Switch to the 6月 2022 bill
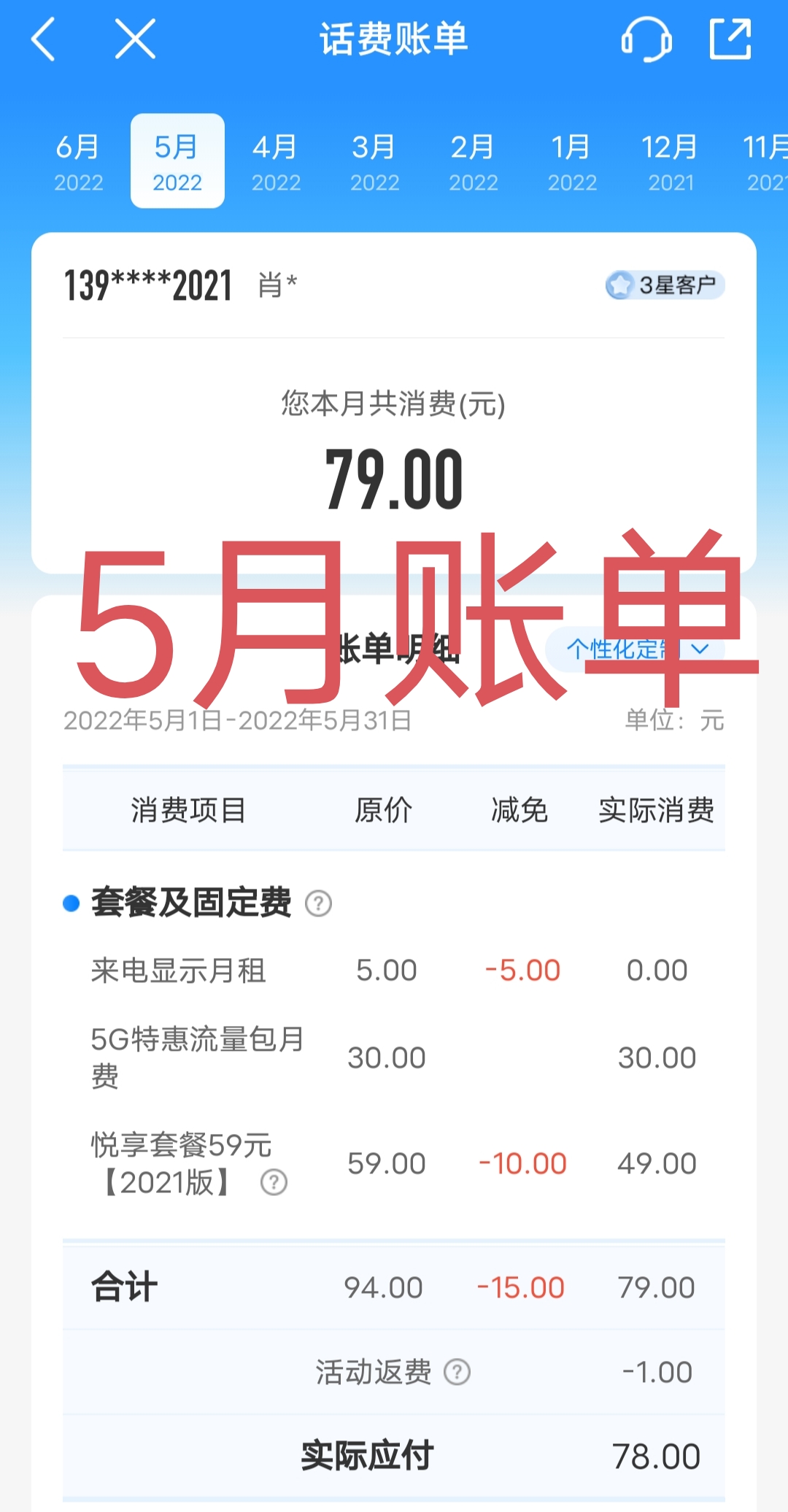The image size is (788, 1512). (x=78, y=162)
